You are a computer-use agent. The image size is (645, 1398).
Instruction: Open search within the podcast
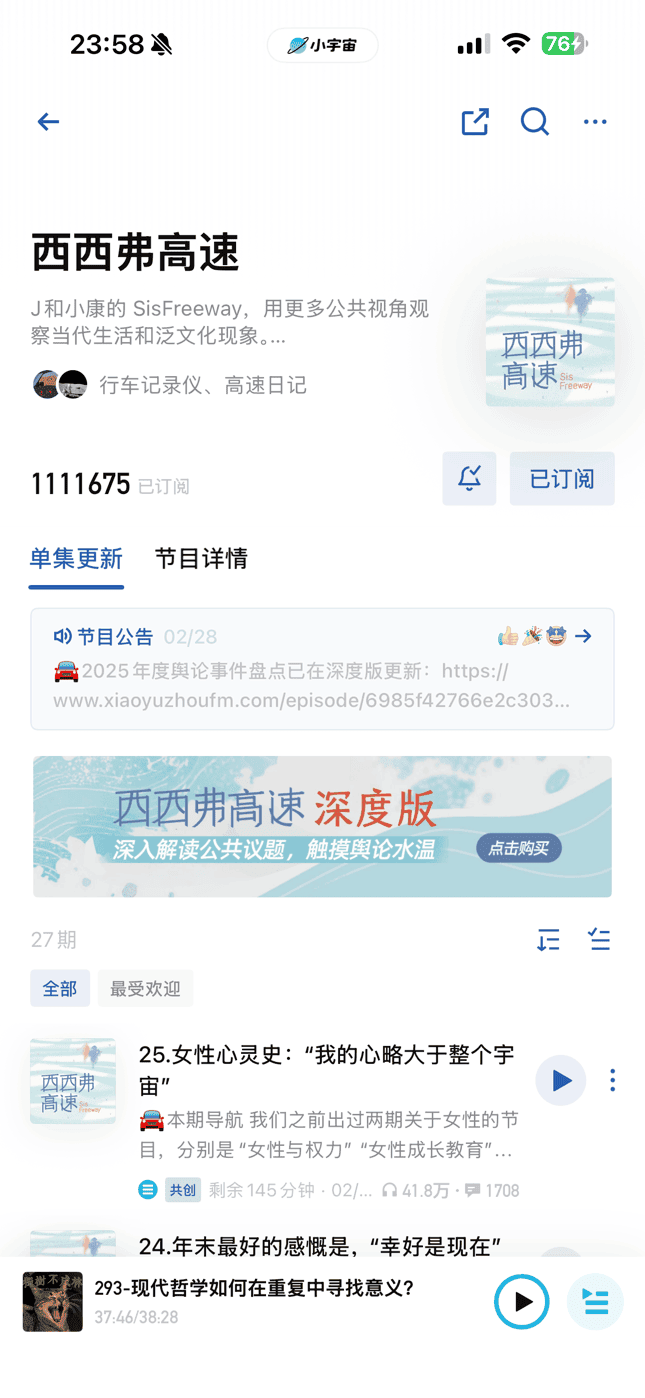pos(535,122)
